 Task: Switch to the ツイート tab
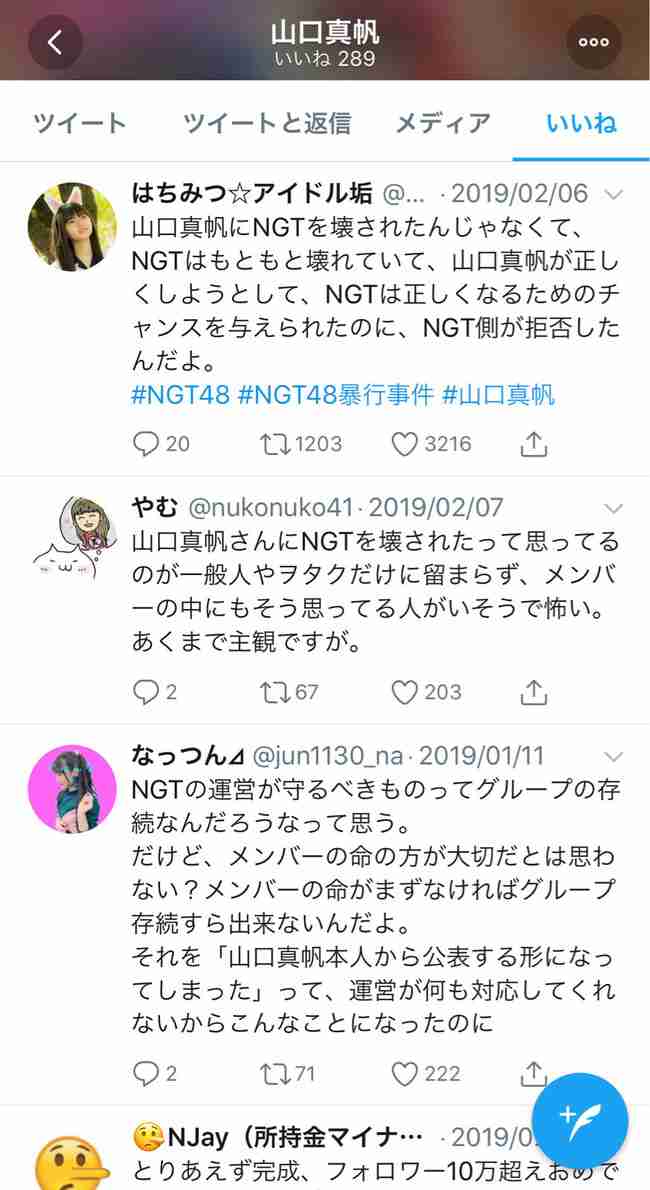tap(80, 123)
